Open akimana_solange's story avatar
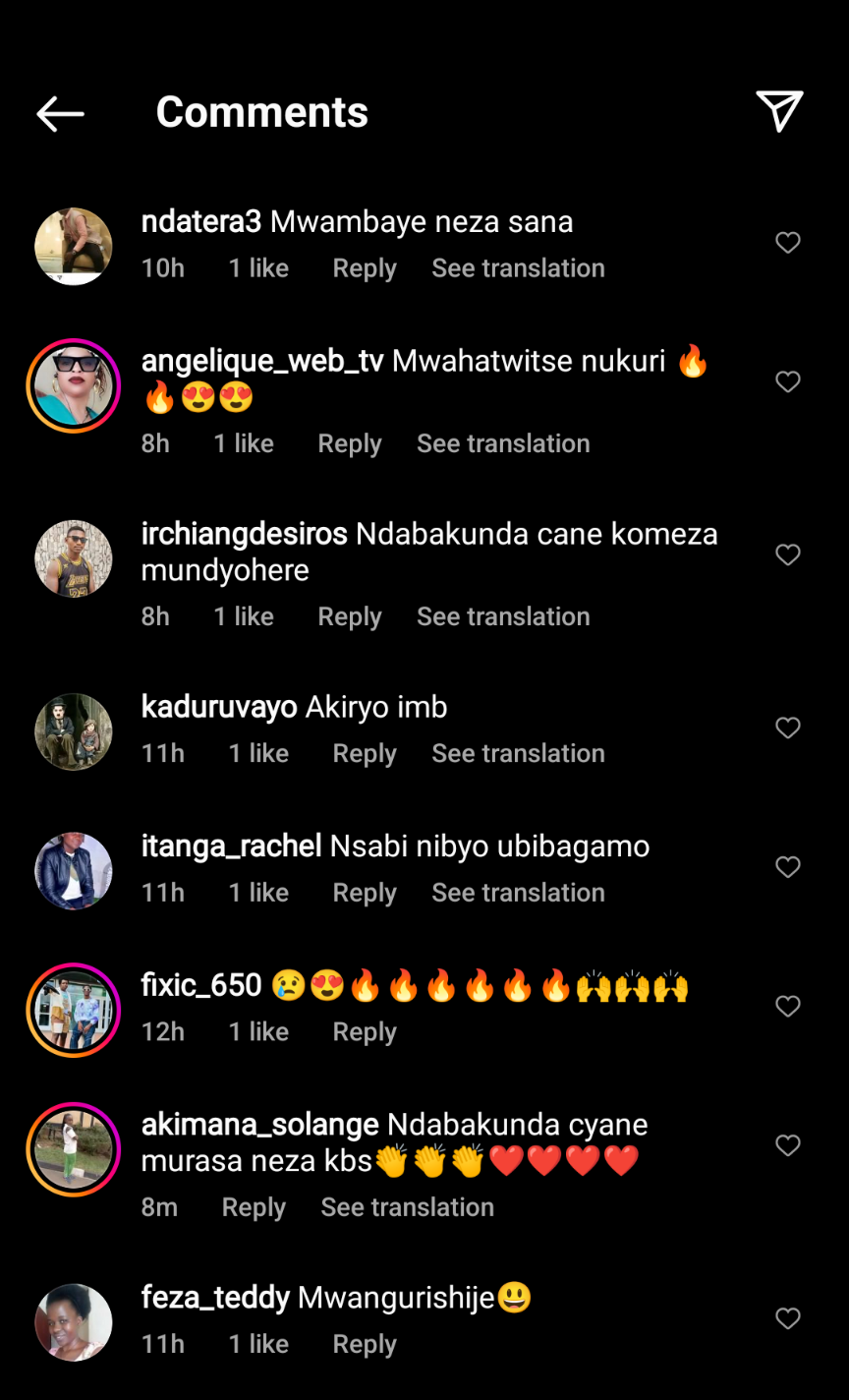The image size is (849, 1400). [x=74, y=1148]
